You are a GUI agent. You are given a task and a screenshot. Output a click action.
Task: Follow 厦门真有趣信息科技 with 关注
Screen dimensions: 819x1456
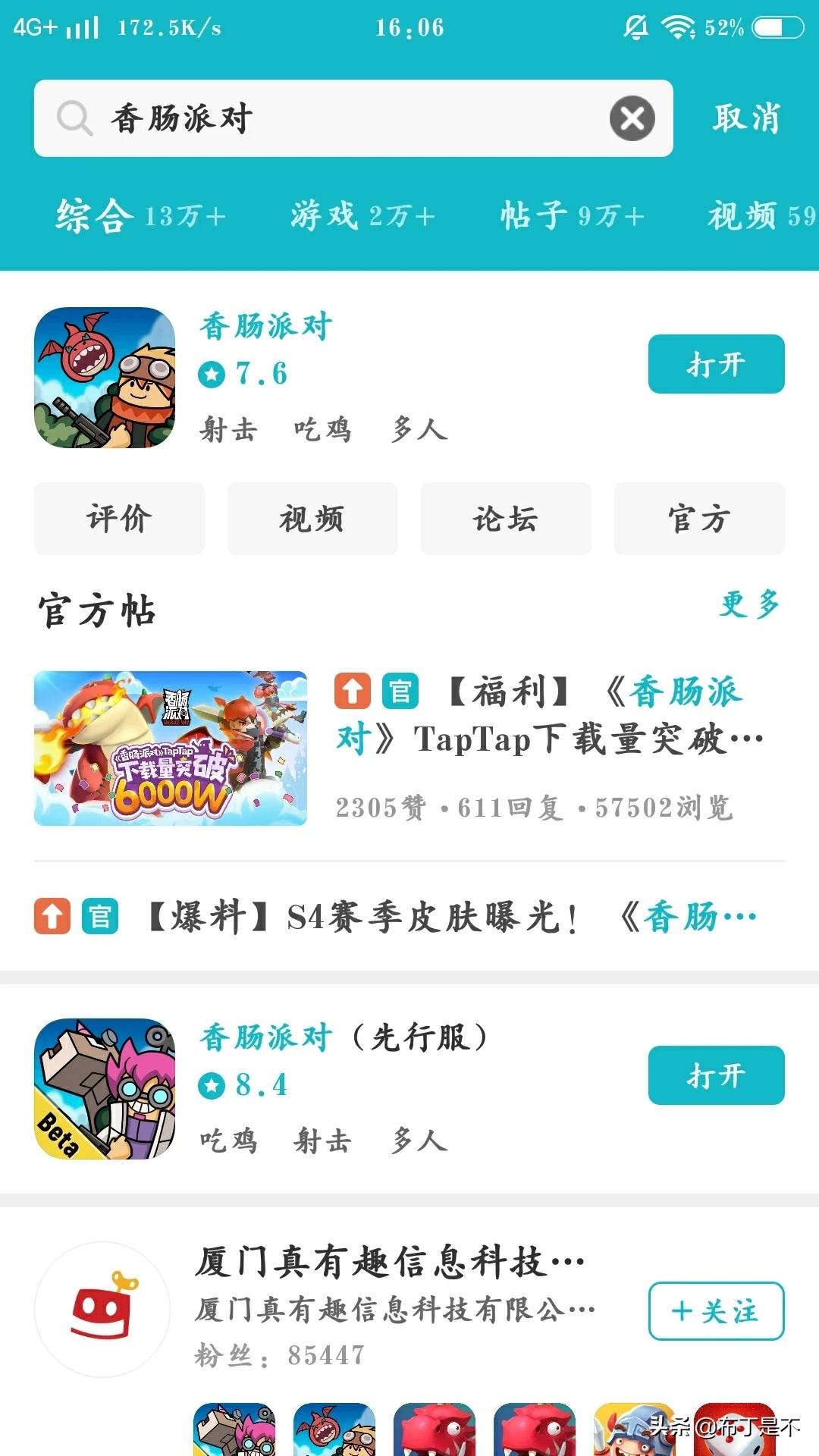[715, 1310]
